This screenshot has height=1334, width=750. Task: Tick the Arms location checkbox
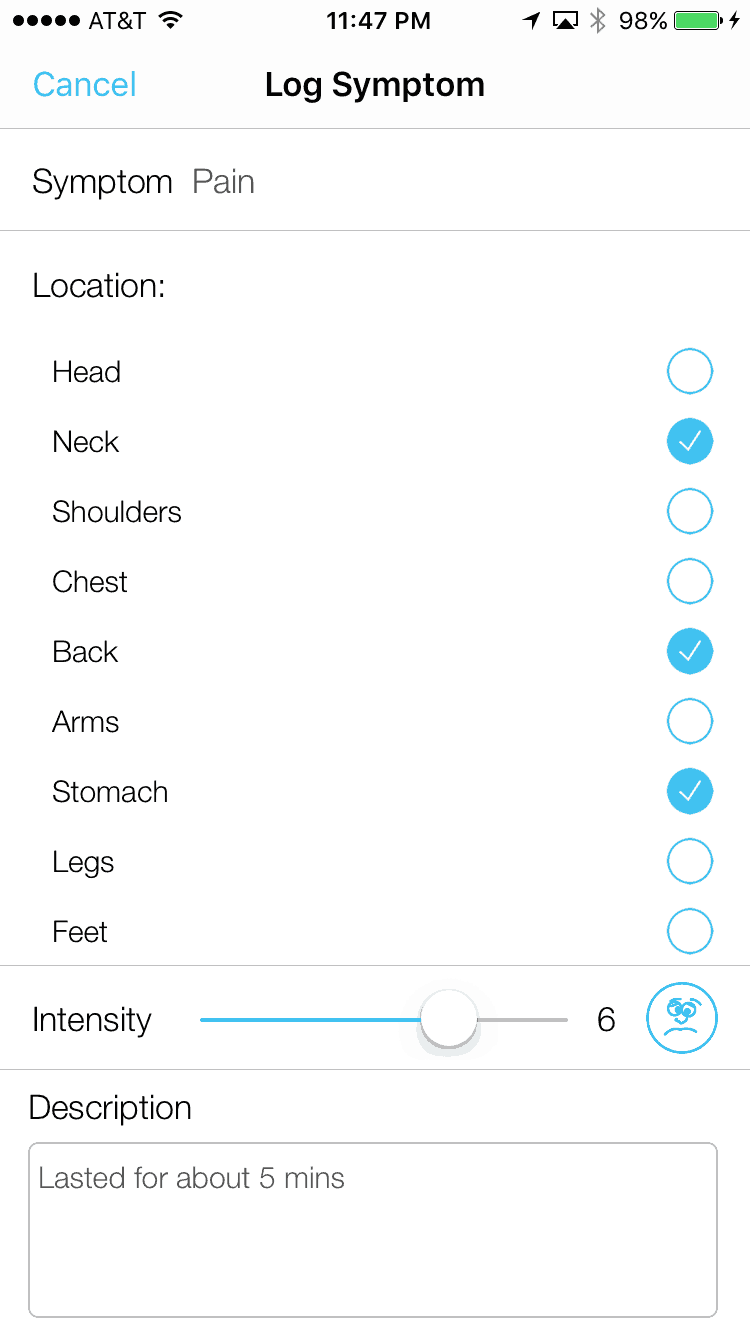click(x=689, y=722)
